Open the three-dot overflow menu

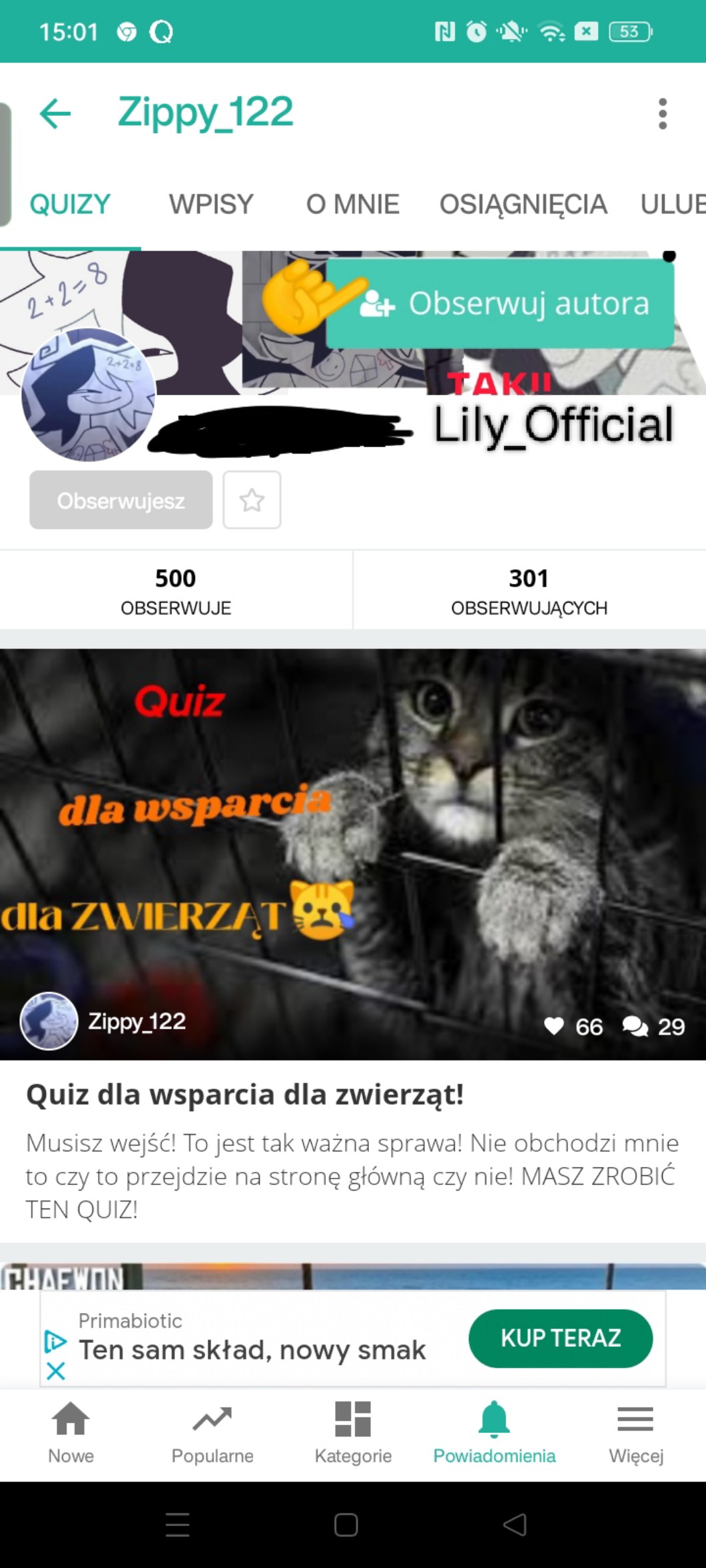click(662, 113)
